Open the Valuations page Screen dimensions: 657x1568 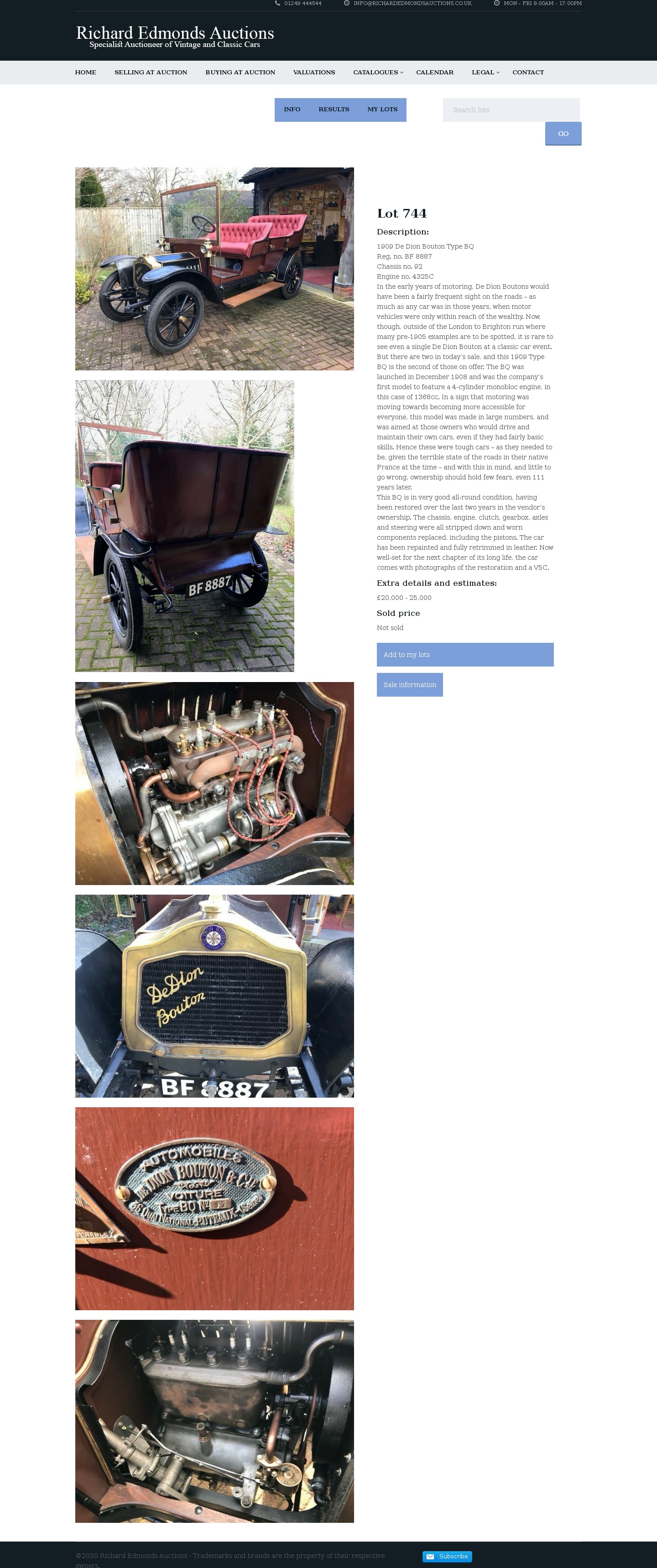coord(313,73)
